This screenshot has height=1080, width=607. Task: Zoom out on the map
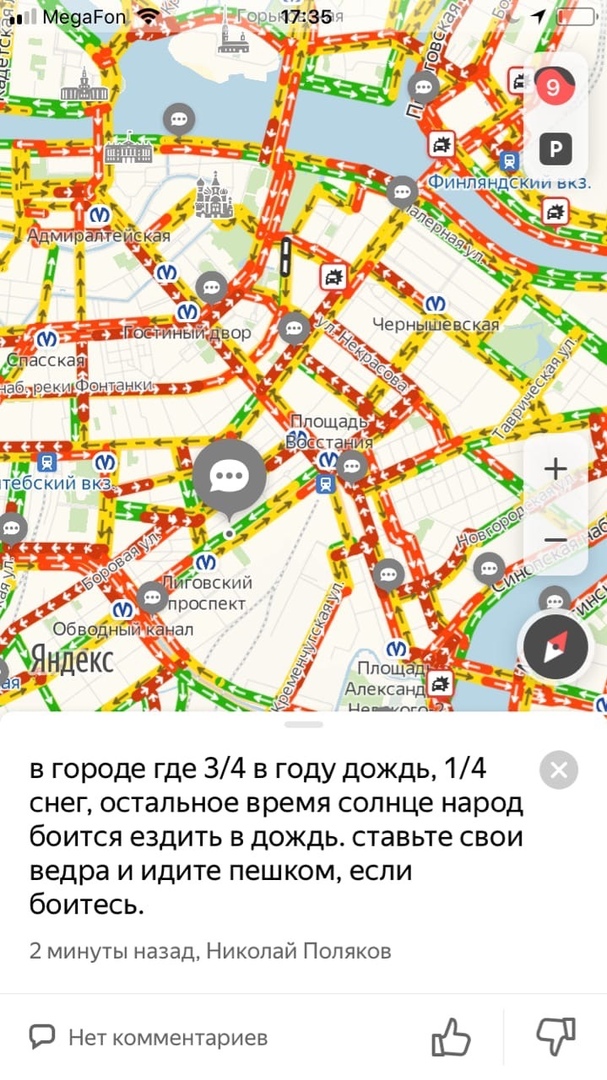coord(554,539)
